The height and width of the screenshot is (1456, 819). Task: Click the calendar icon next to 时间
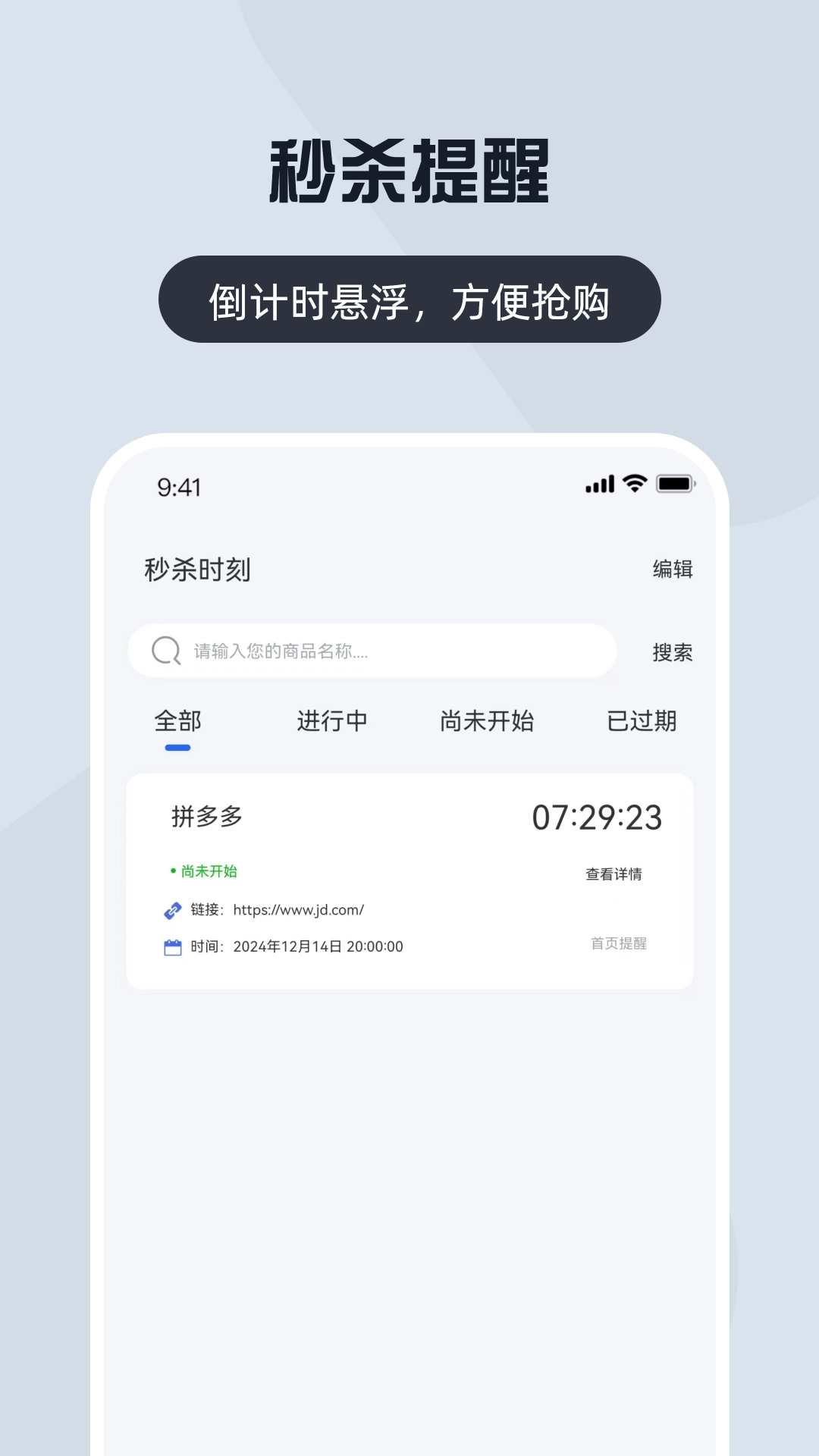172,946
